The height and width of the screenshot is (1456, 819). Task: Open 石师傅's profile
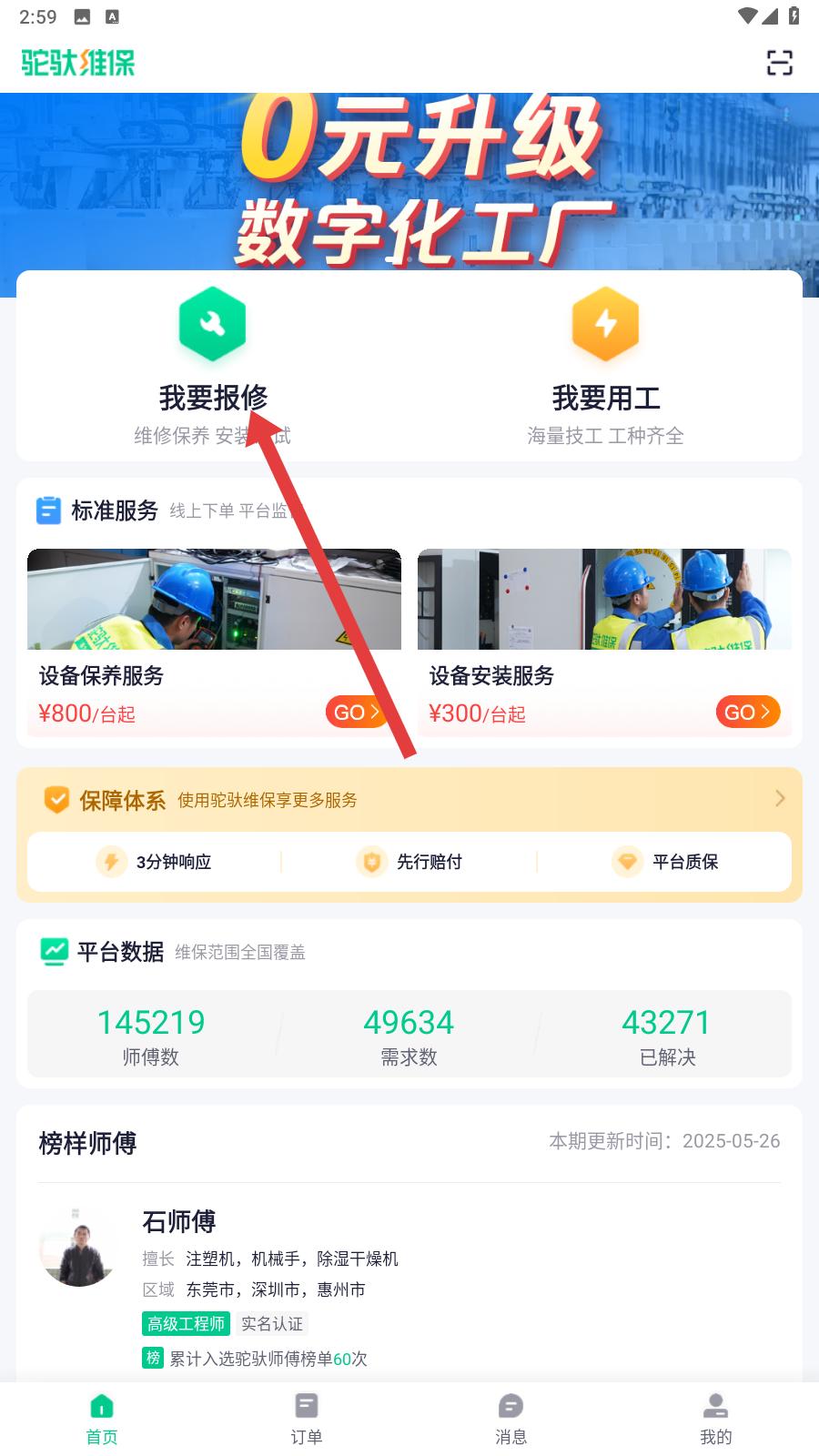pos(179,1222)
